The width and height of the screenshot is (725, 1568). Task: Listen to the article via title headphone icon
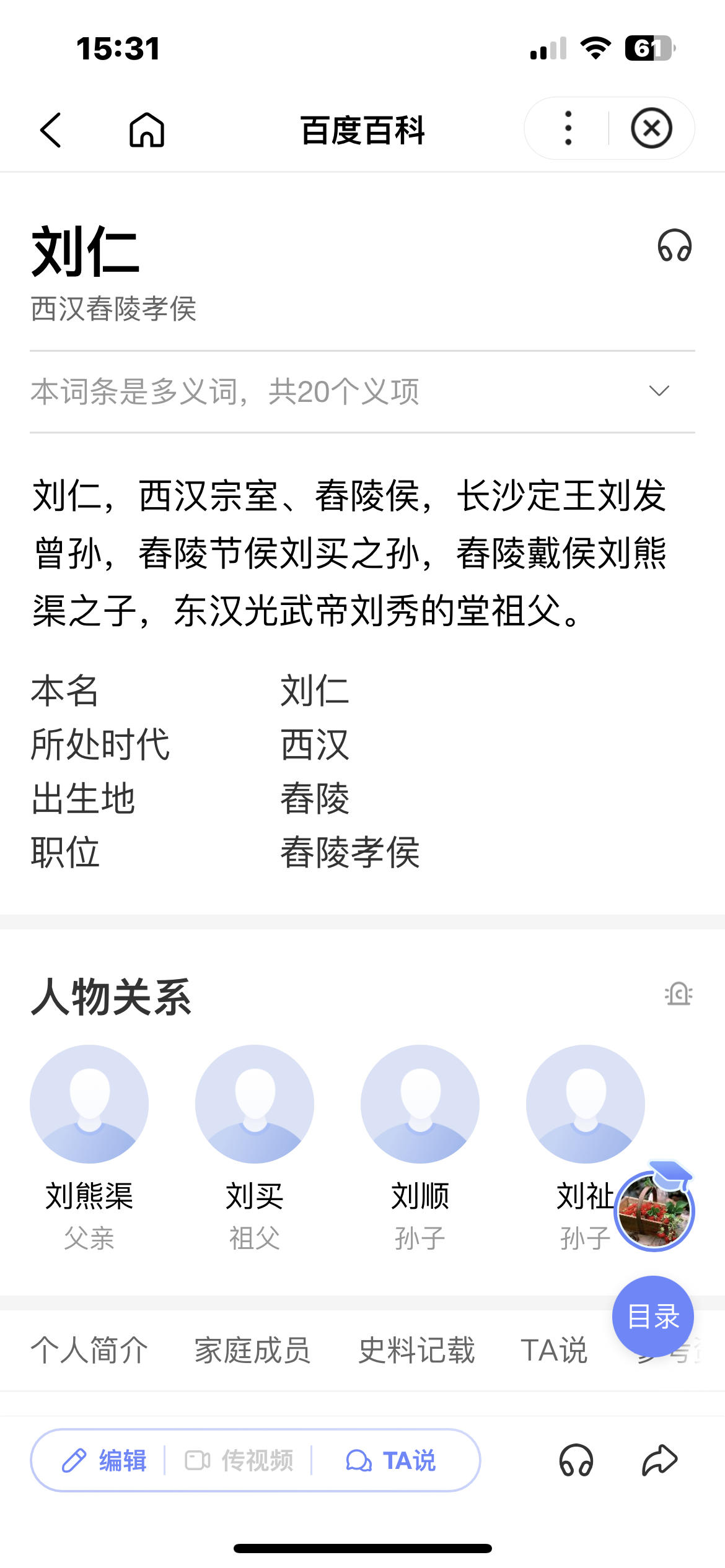[x=674, y=245]
